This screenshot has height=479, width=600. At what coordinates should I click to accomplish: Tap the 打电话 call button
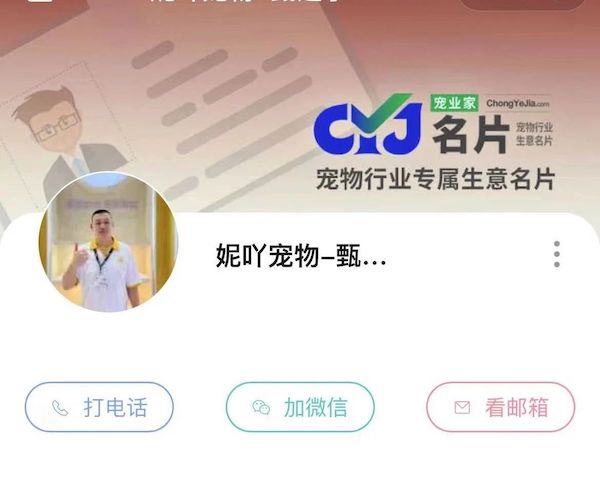pyautogui.click(x=99, y=407)
